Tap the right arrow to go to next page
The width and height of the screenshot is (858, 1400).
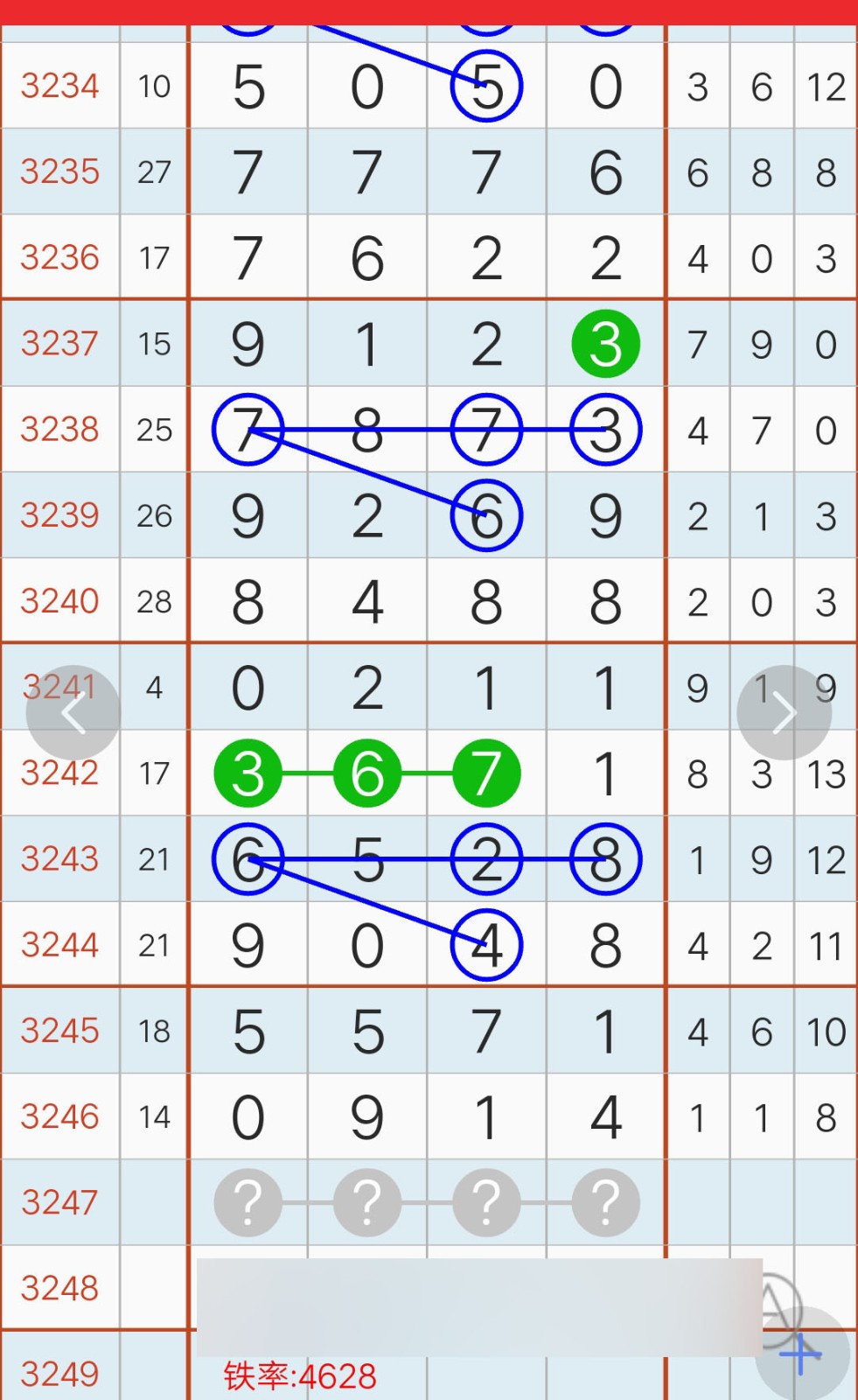pos(784,713)
